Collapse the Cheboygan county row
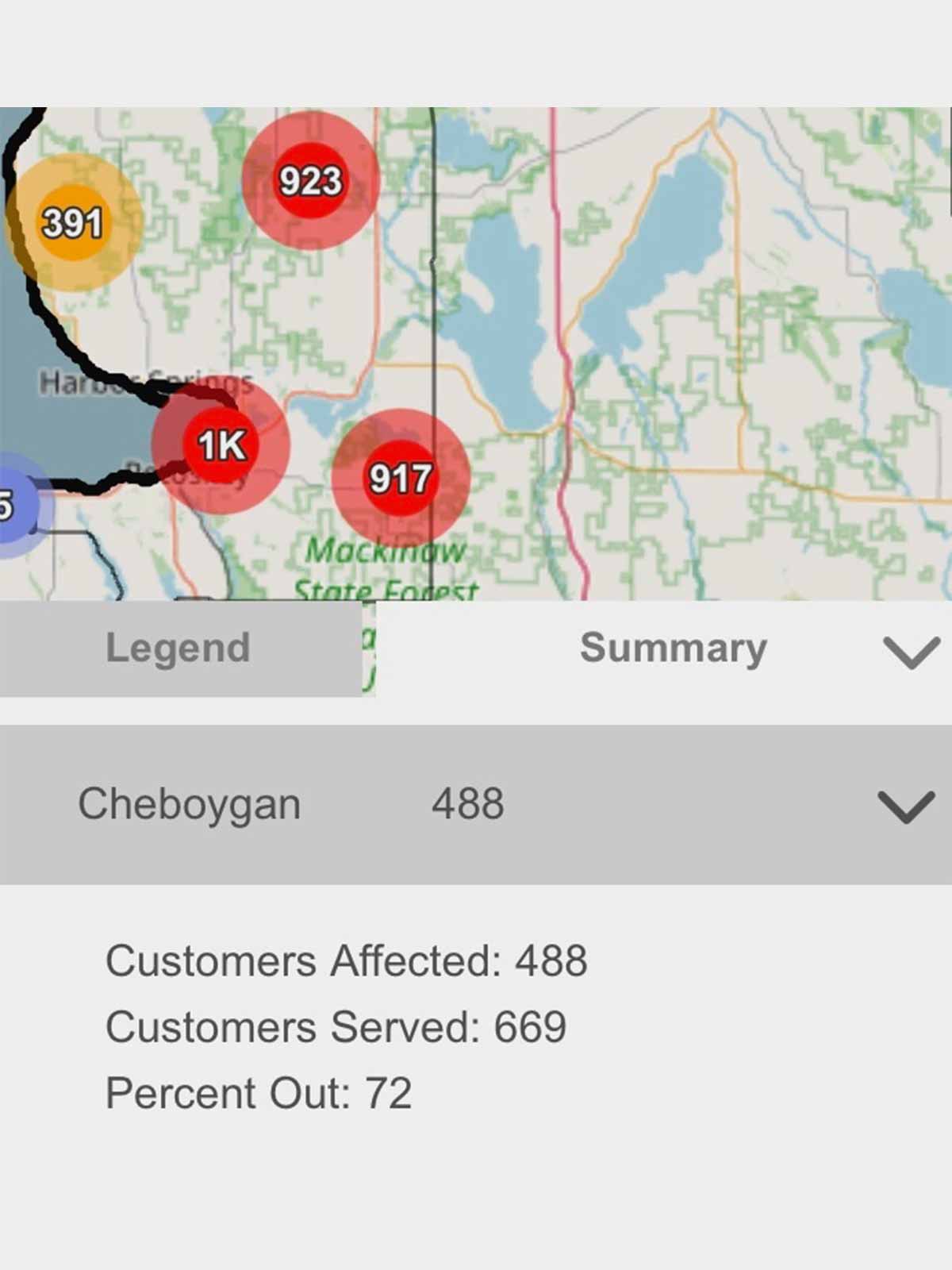This screenshot has height=1270, width=952. pos(906,806)
